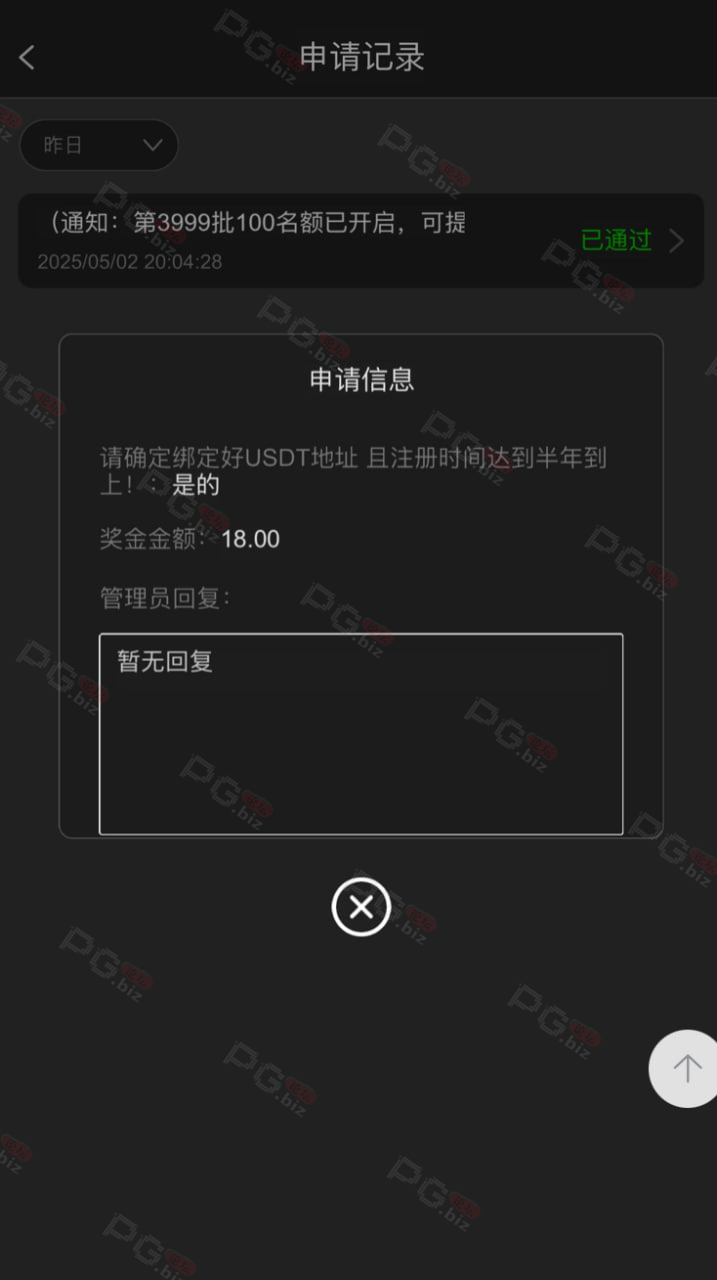Go back using the top-left arrow

point(27,57)
